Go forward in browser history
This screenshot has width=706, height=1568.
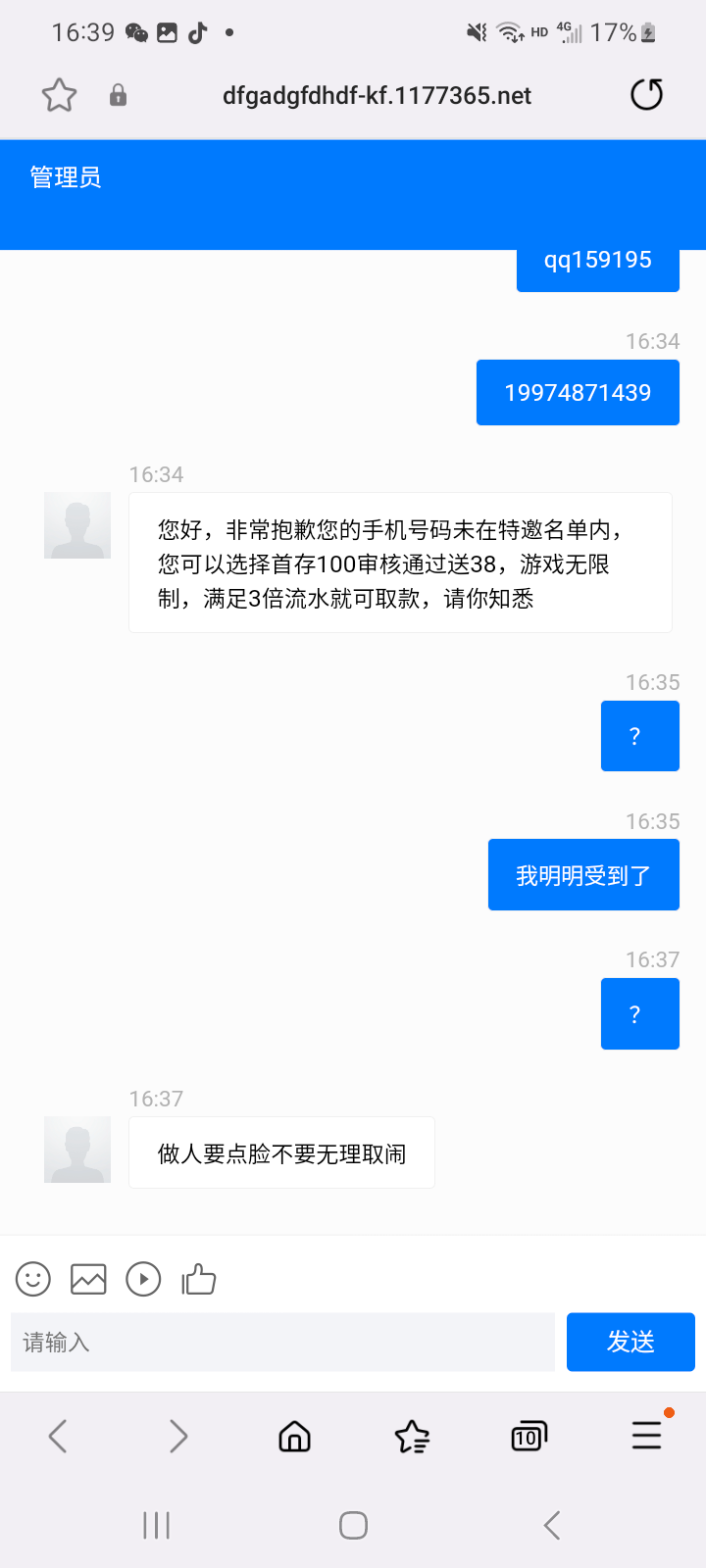(x=177, y=1437)
